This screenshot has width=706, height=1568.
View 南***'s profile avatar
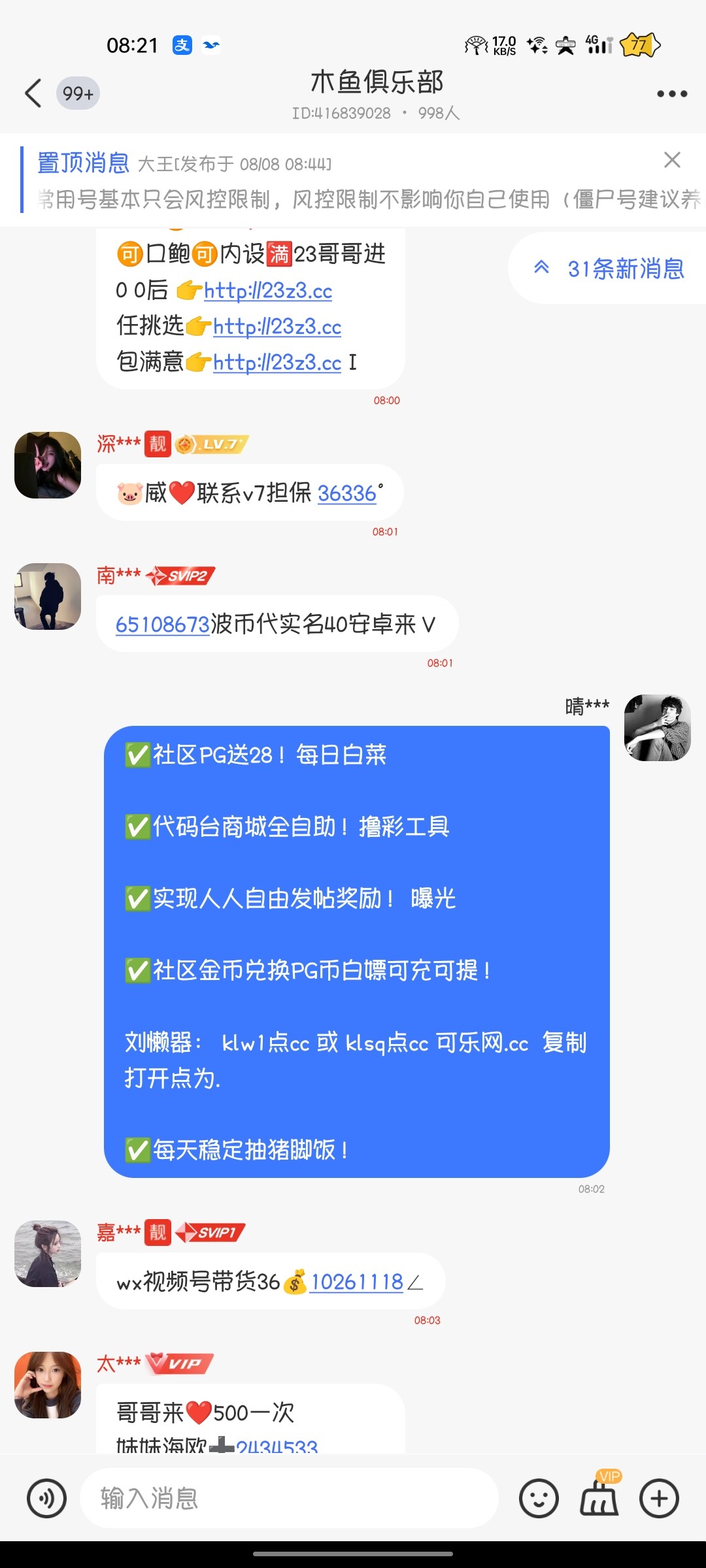pos(48,596)
